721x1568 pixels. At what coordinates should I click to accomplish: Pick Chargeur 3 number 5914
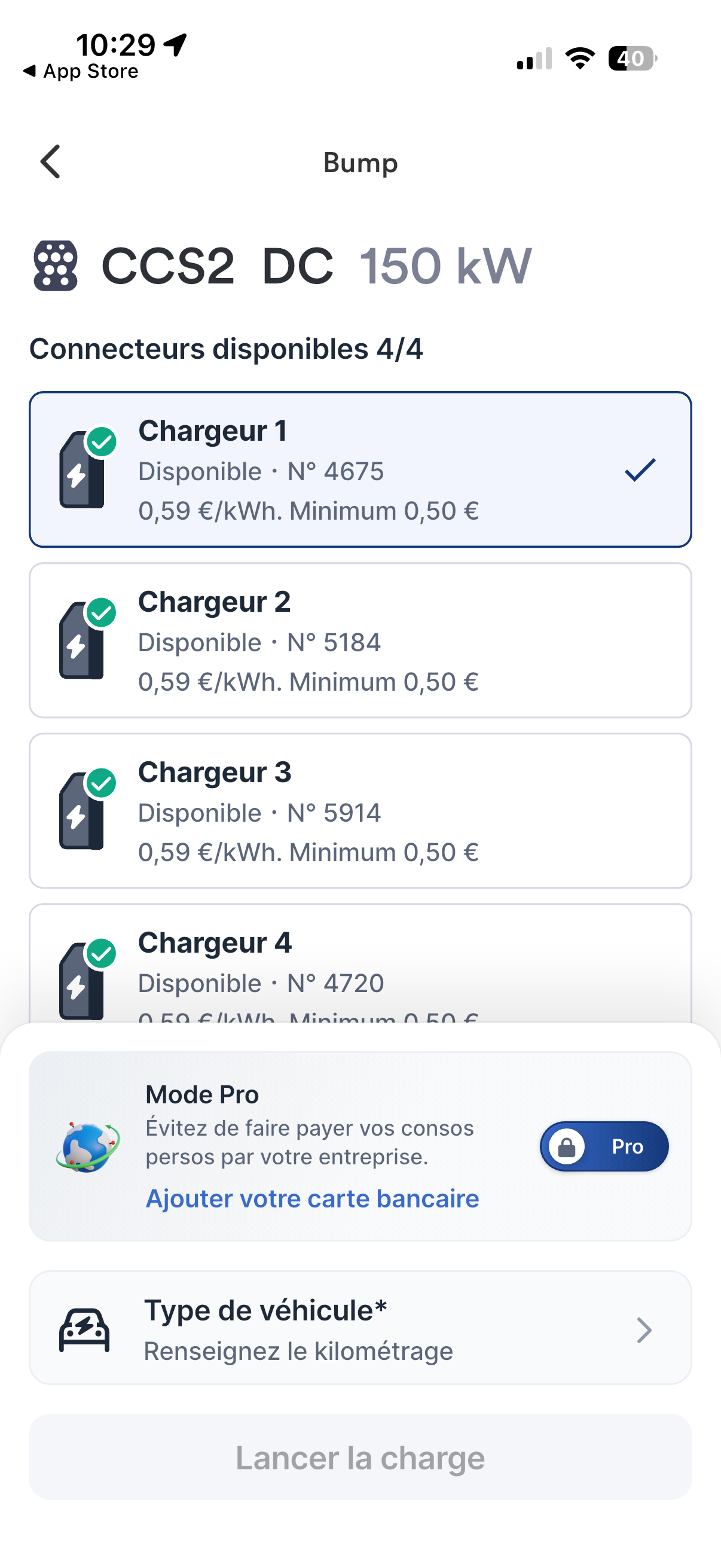tap(360, 811)
